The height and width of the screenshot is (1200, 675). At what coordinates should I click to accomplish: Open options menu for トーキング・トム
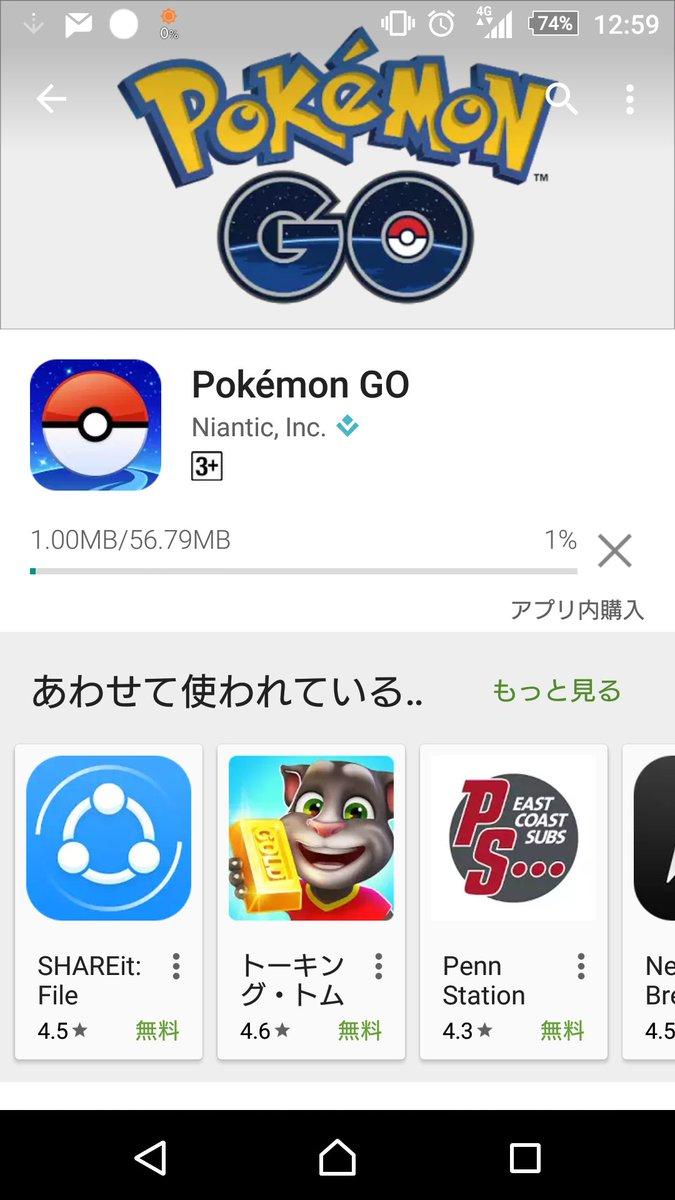(x=378, y=966)
